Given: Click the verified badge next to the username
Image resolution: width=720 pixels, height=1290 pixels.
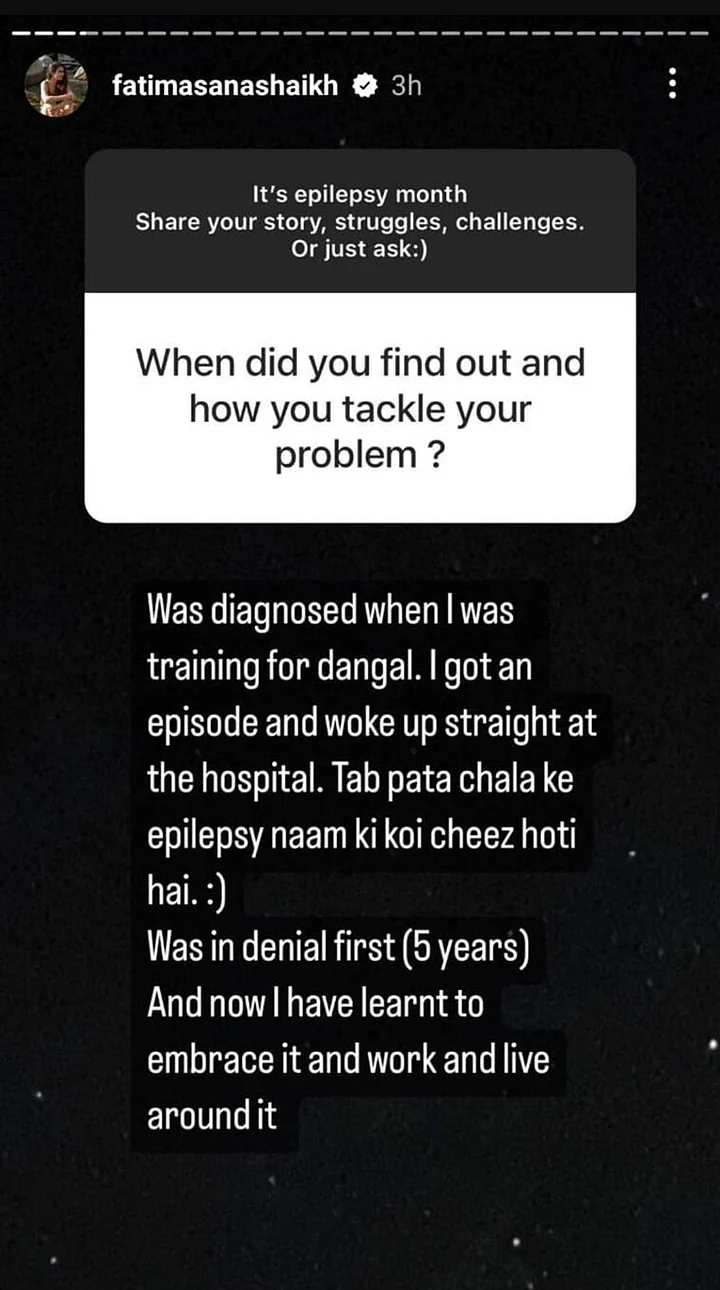Looking at the screenshot, I should pyautogui.click(x=366, y=86).
